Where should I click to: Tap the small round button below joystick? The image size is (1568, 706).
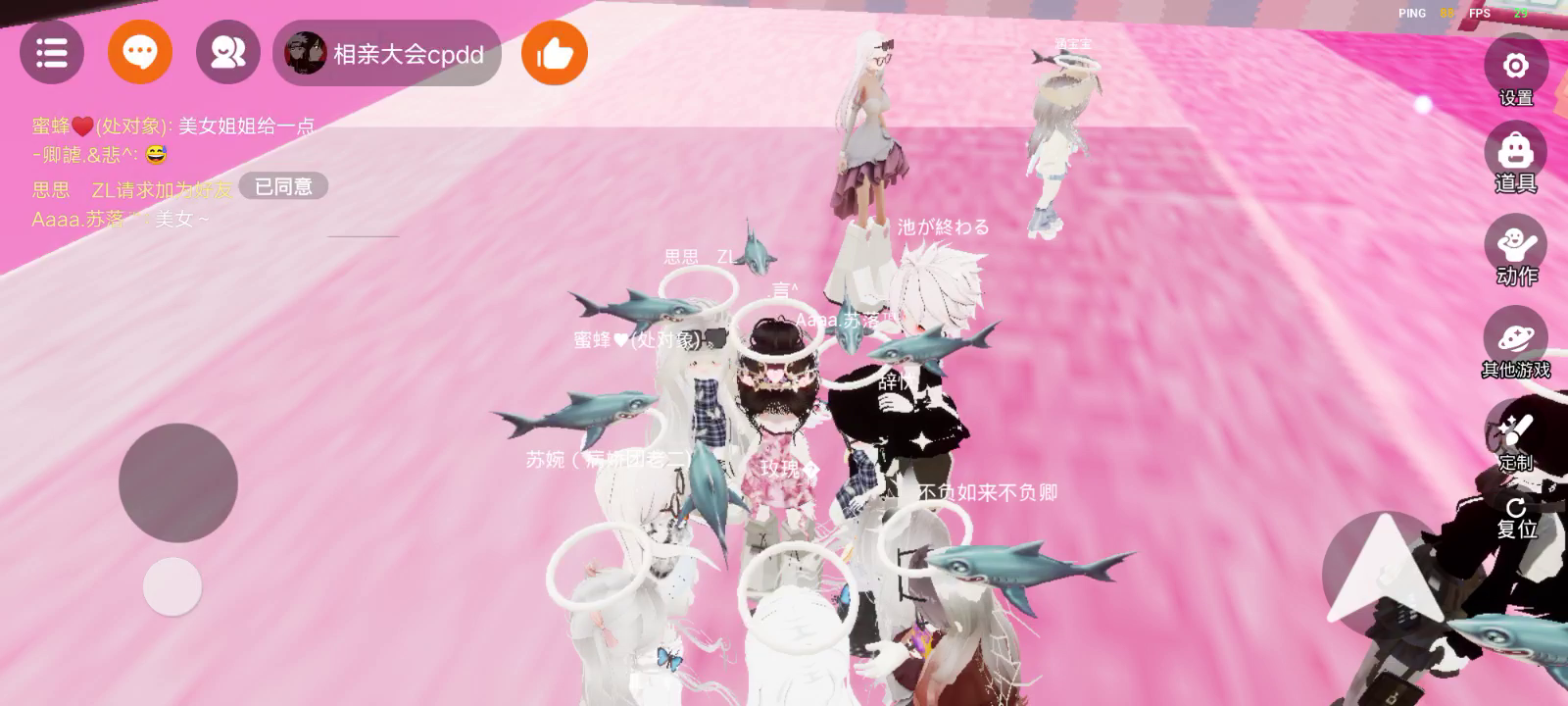pyautogui.click(x=172, y=586)
